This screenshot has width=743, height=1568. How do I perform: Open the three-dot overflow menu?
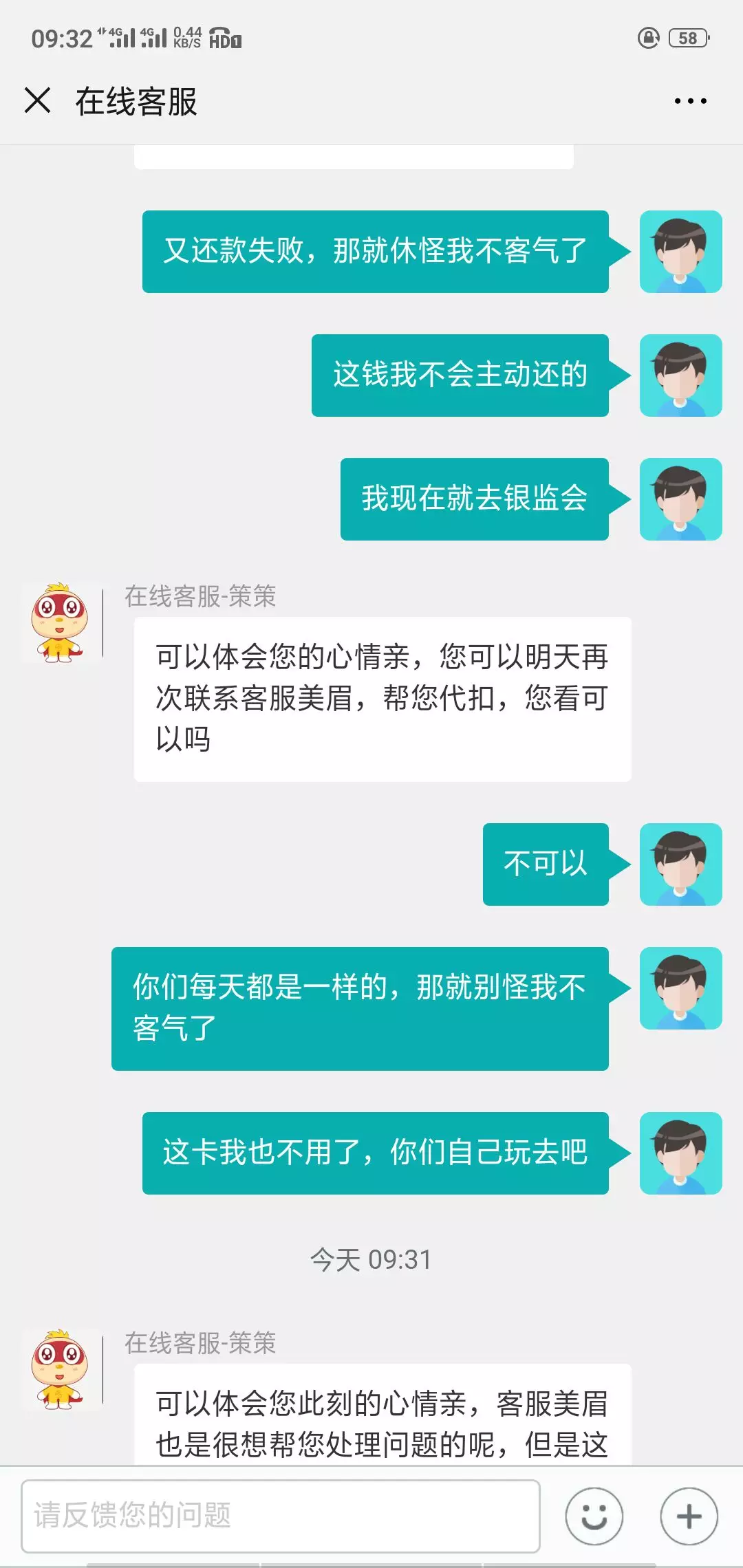[x=690, y=101]
